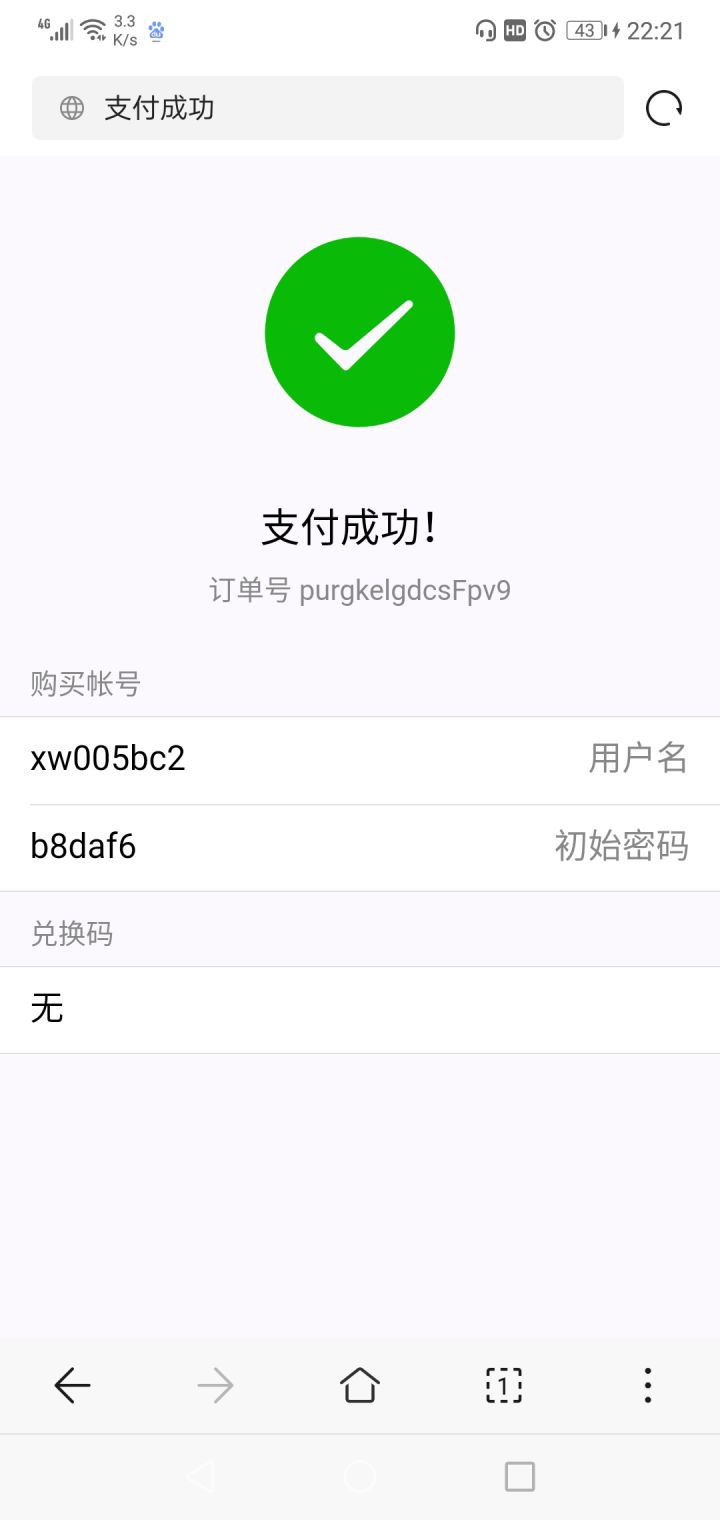This screenshot has height=1520, width=720.
Task: Tap the Android navigation square for recent apps
Action: pos(519,1475)
